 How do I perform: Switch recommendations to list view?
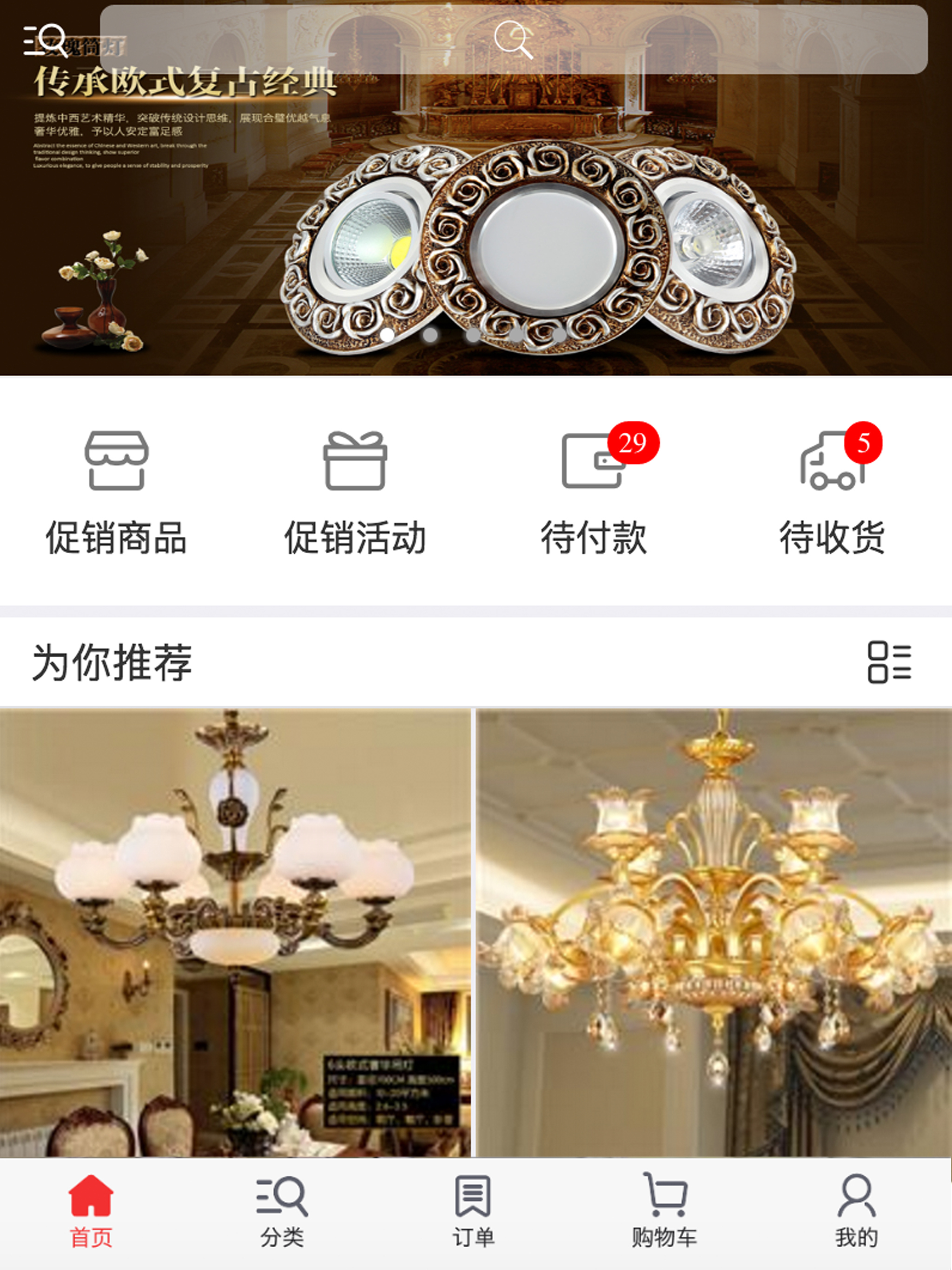pos(889,662)
